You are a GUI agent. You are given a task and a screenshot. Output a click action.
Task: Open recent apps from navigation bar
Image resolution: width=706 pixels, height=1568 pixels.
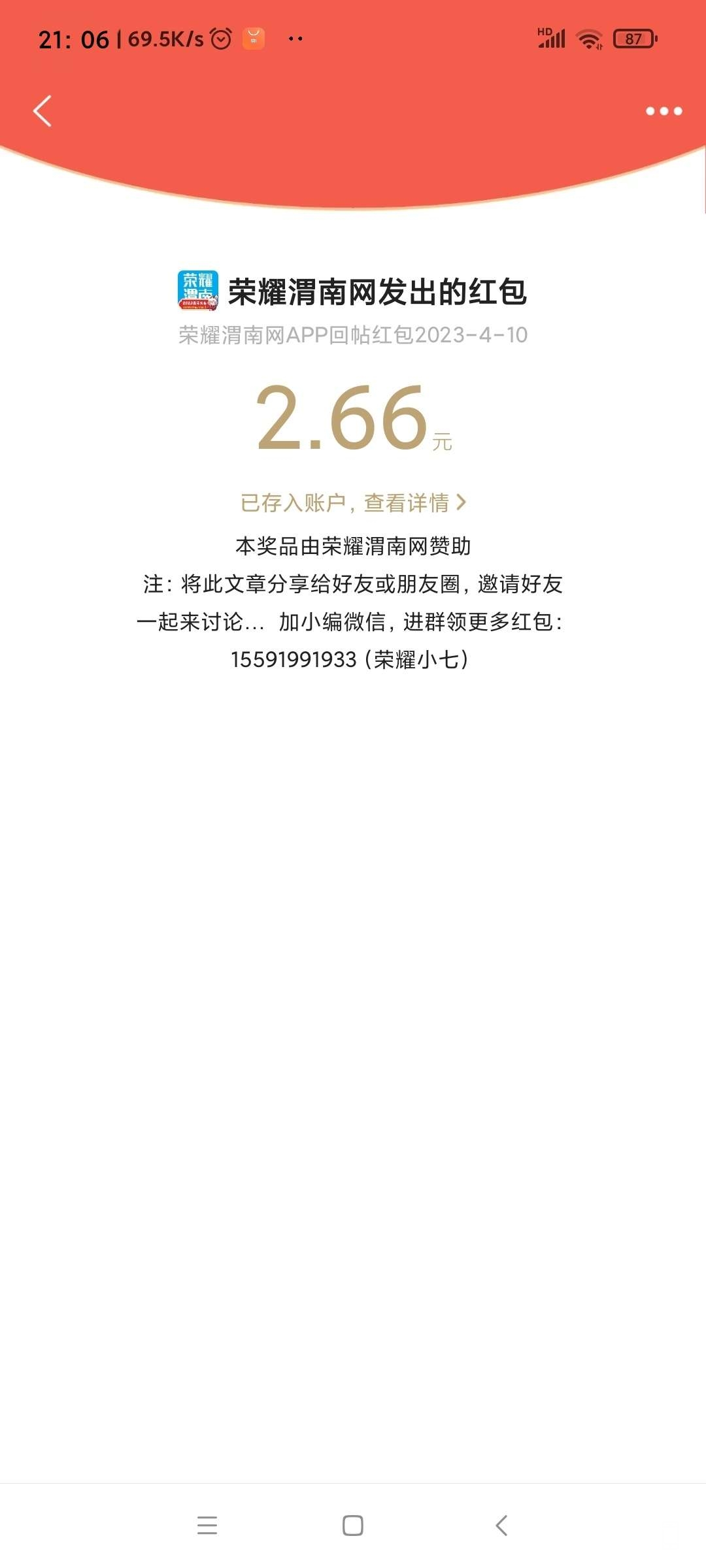(x=207, y=1526)
